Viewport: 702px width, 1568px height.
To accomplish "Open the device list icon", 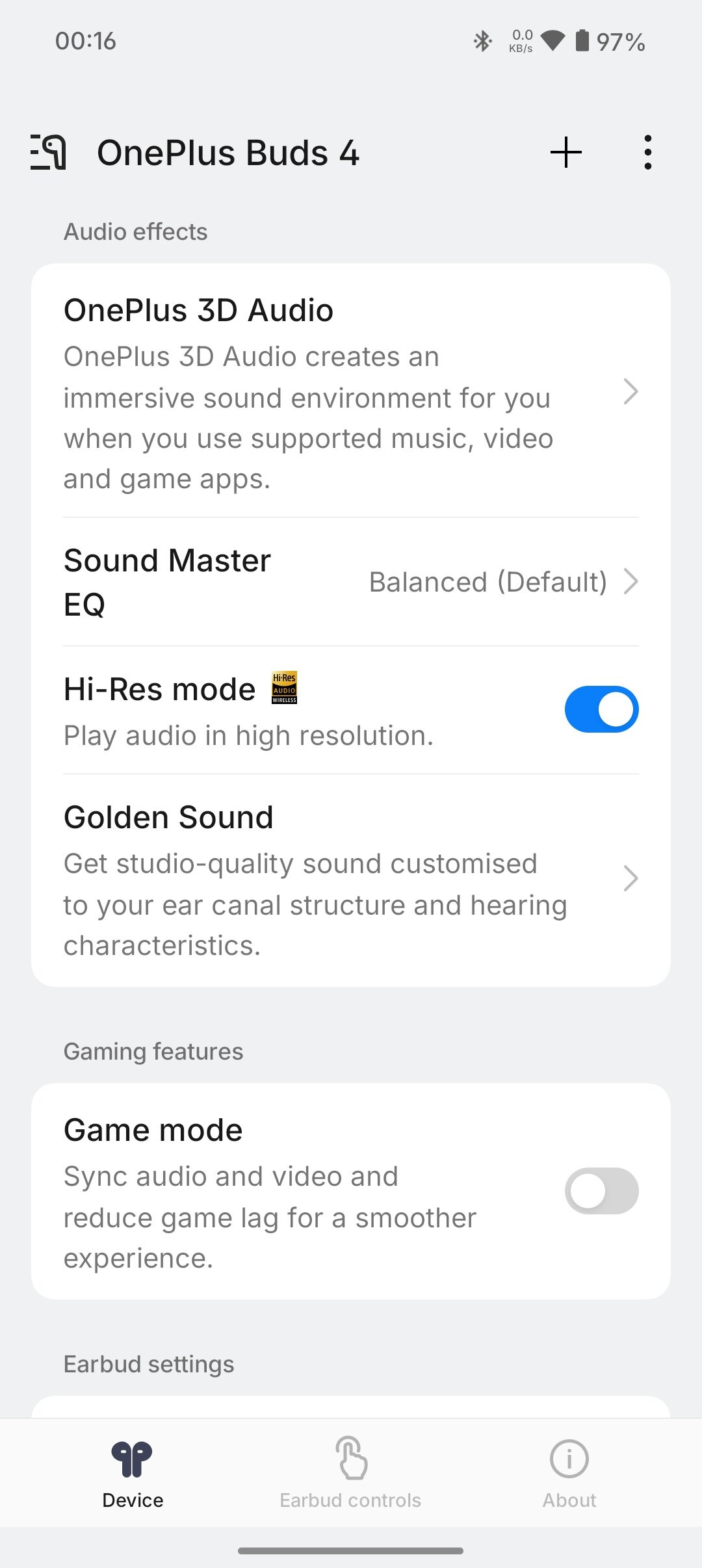I will pos(49,152).
